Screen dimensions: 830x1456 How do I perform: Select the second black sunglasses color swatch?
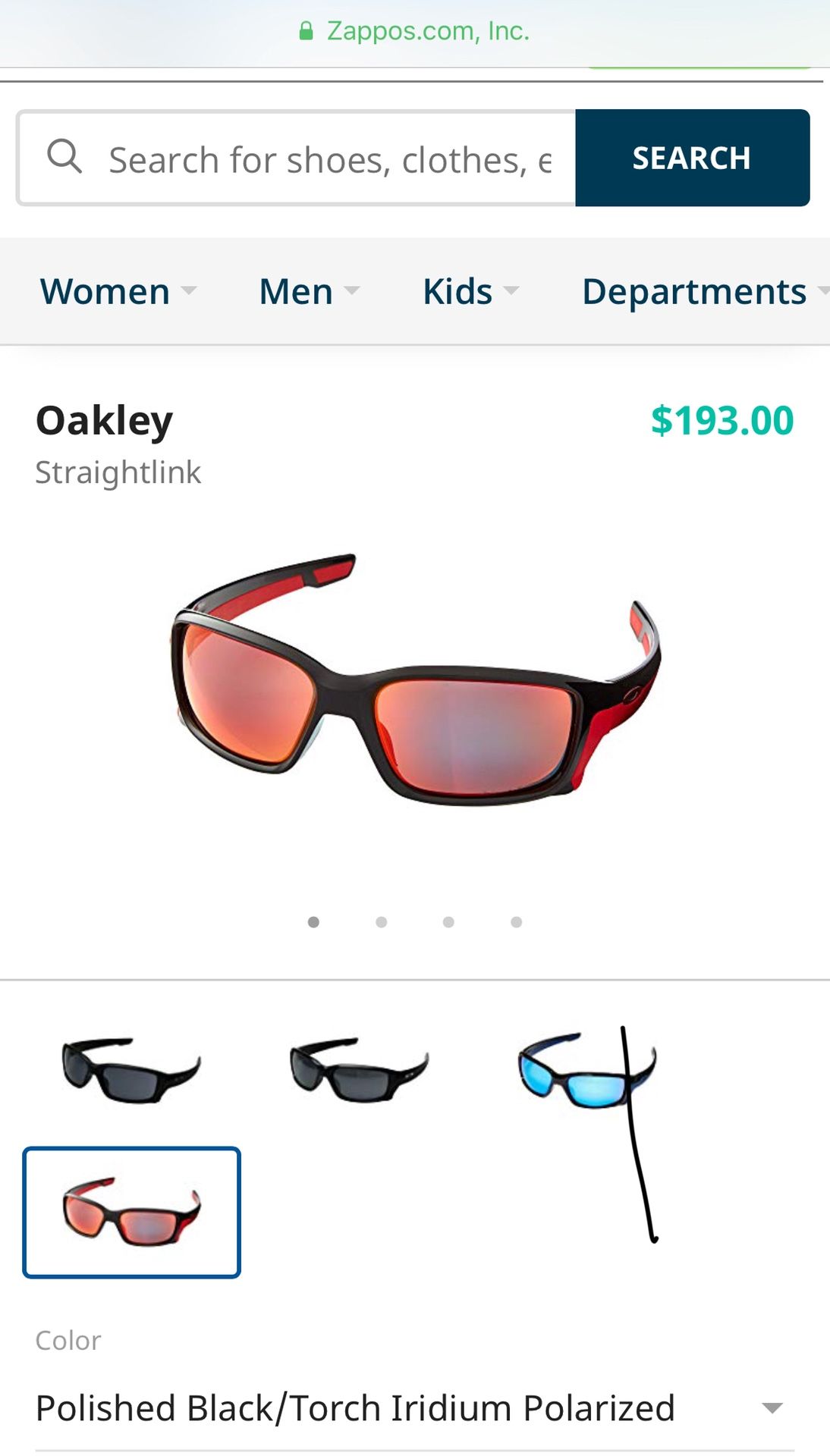pyautogui.click(x=359, y=1070)
